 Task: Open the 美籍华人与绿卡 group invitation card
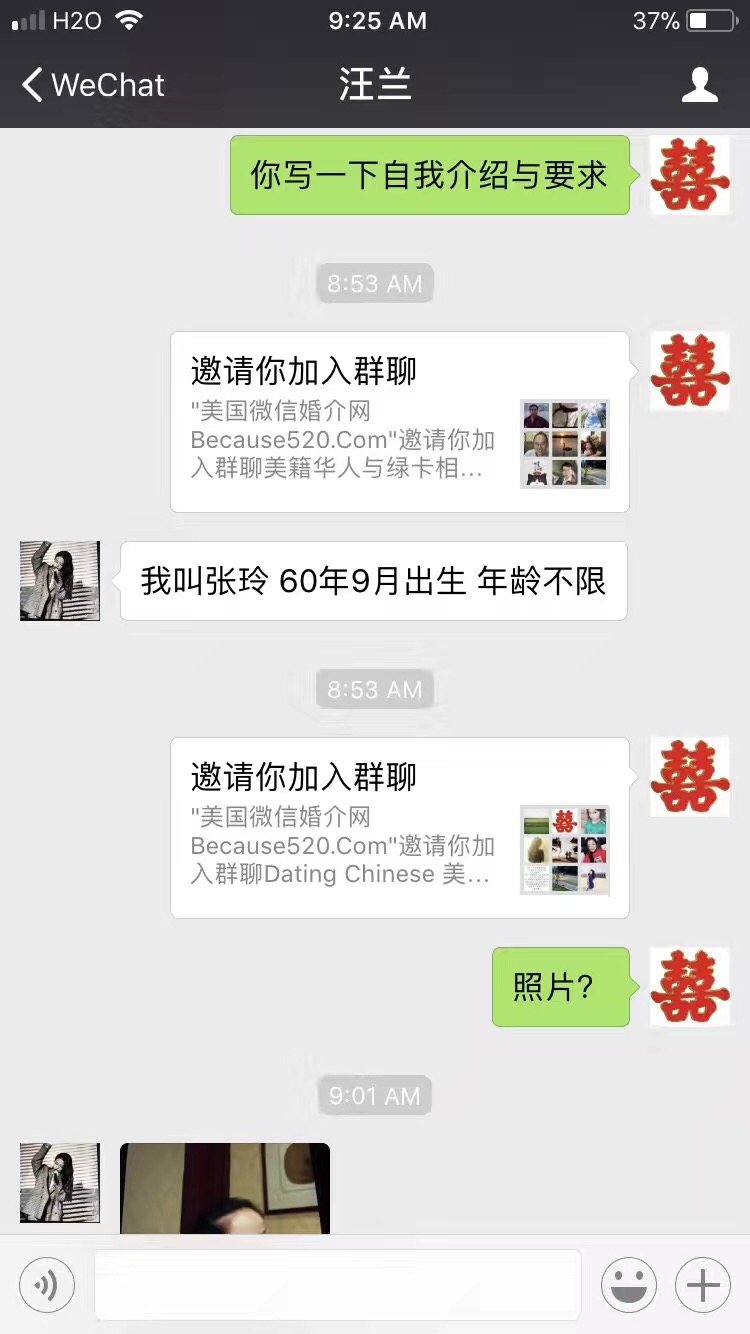click(x=399, y=422)
